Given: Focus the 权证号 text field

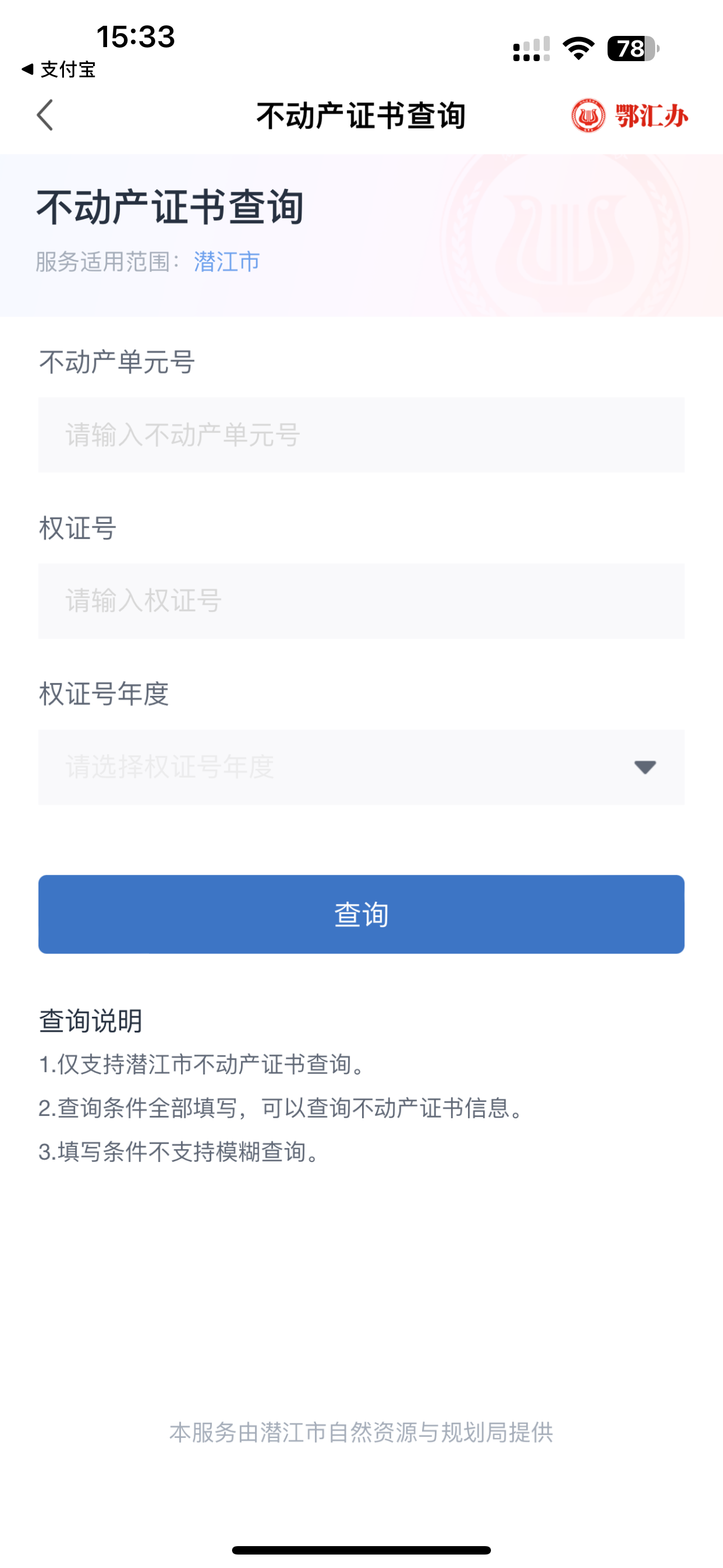Looking at the screenshot, I should [x=361, y=601].
